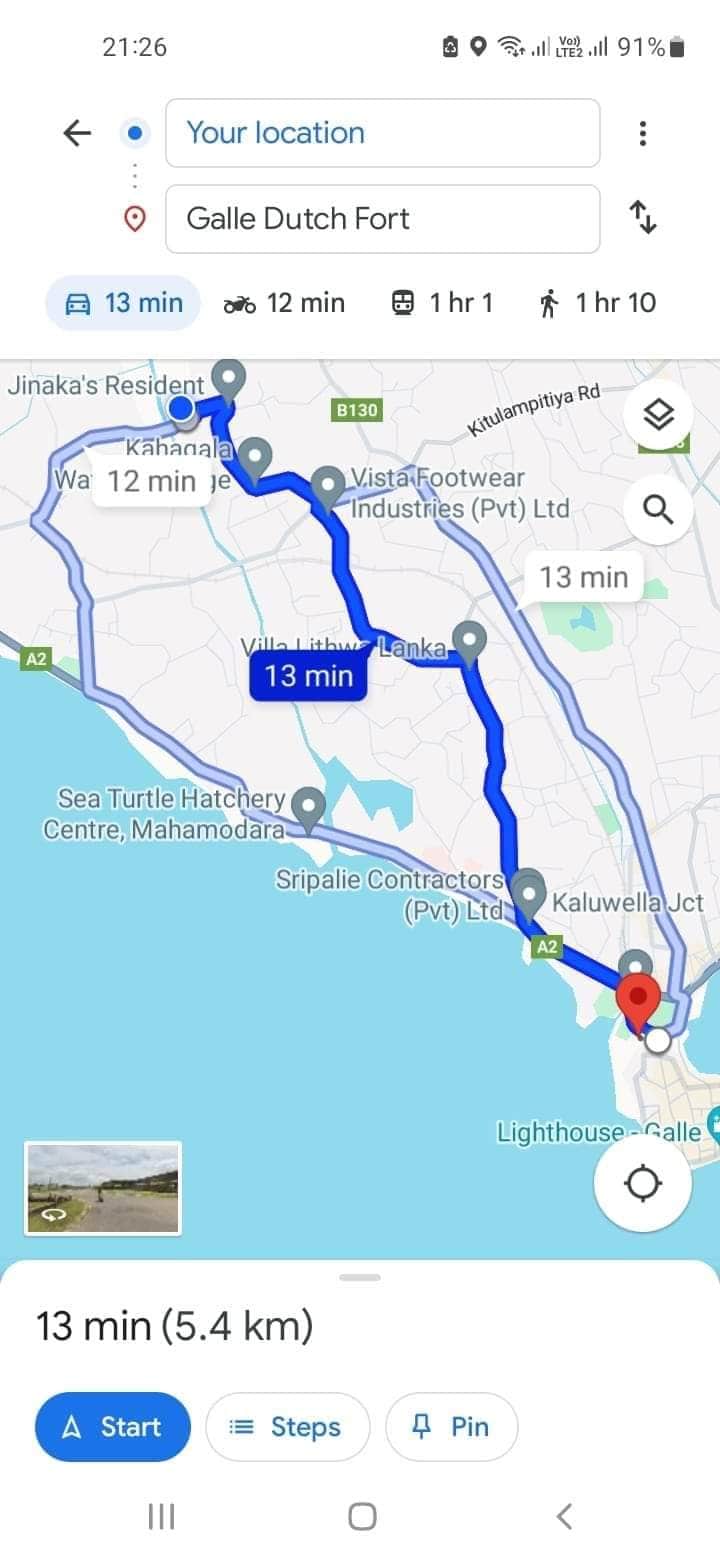Viewport: 720px width, 1560px height.
Task: Switch to motorcycle 12 min mode
Action: coord(284,303)
